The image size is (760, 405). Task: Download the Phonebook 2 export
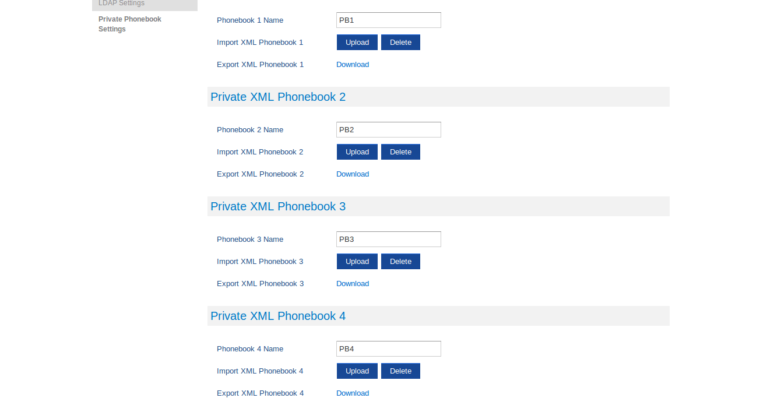pyautogui.click(x=352, y=174)
